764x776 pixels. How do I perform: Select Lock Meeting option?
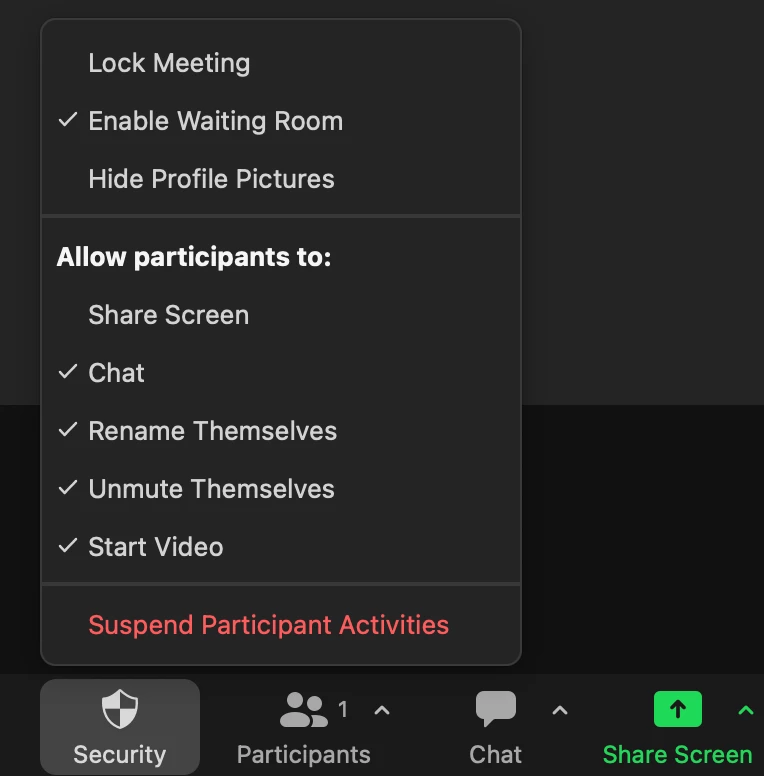click(169, 63)
